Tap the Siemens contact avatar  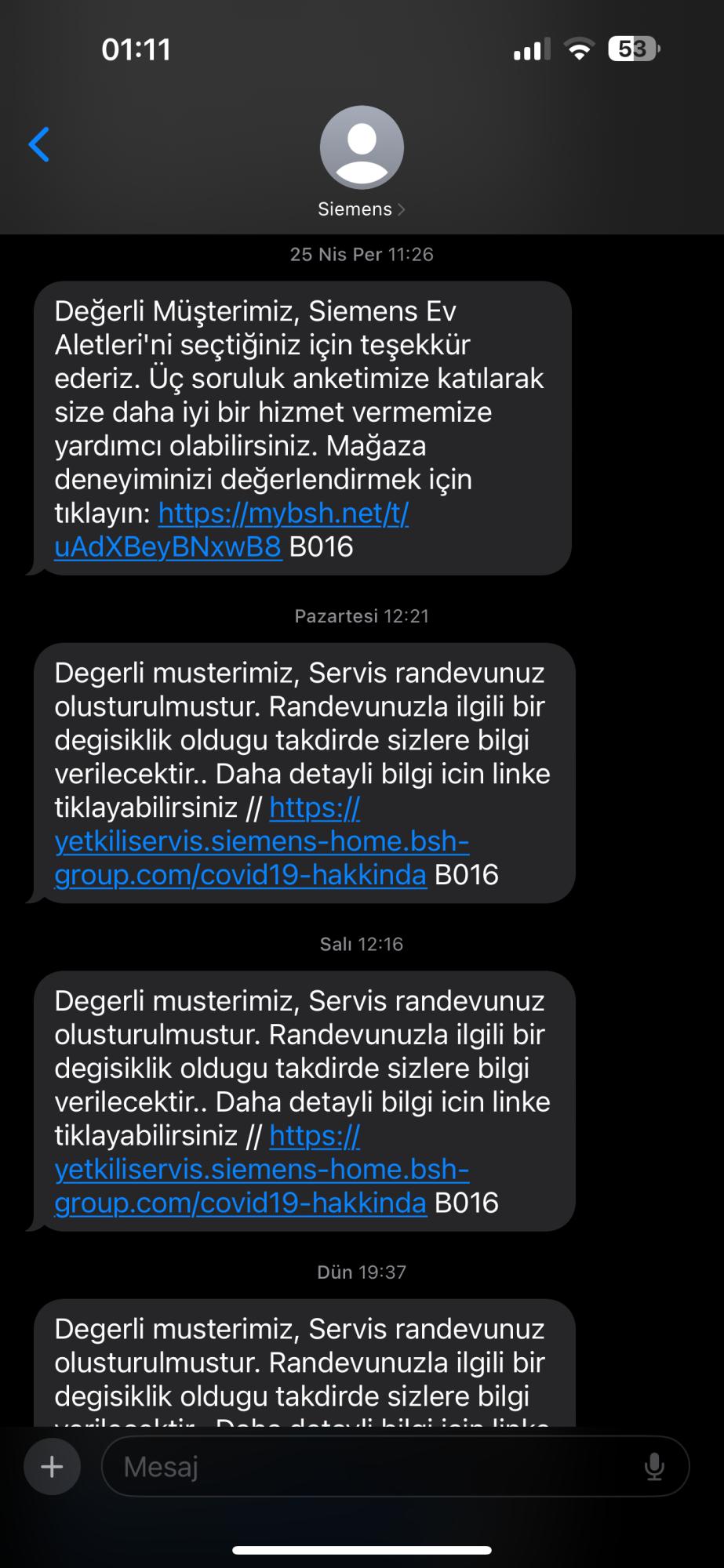tap(362, 147)
